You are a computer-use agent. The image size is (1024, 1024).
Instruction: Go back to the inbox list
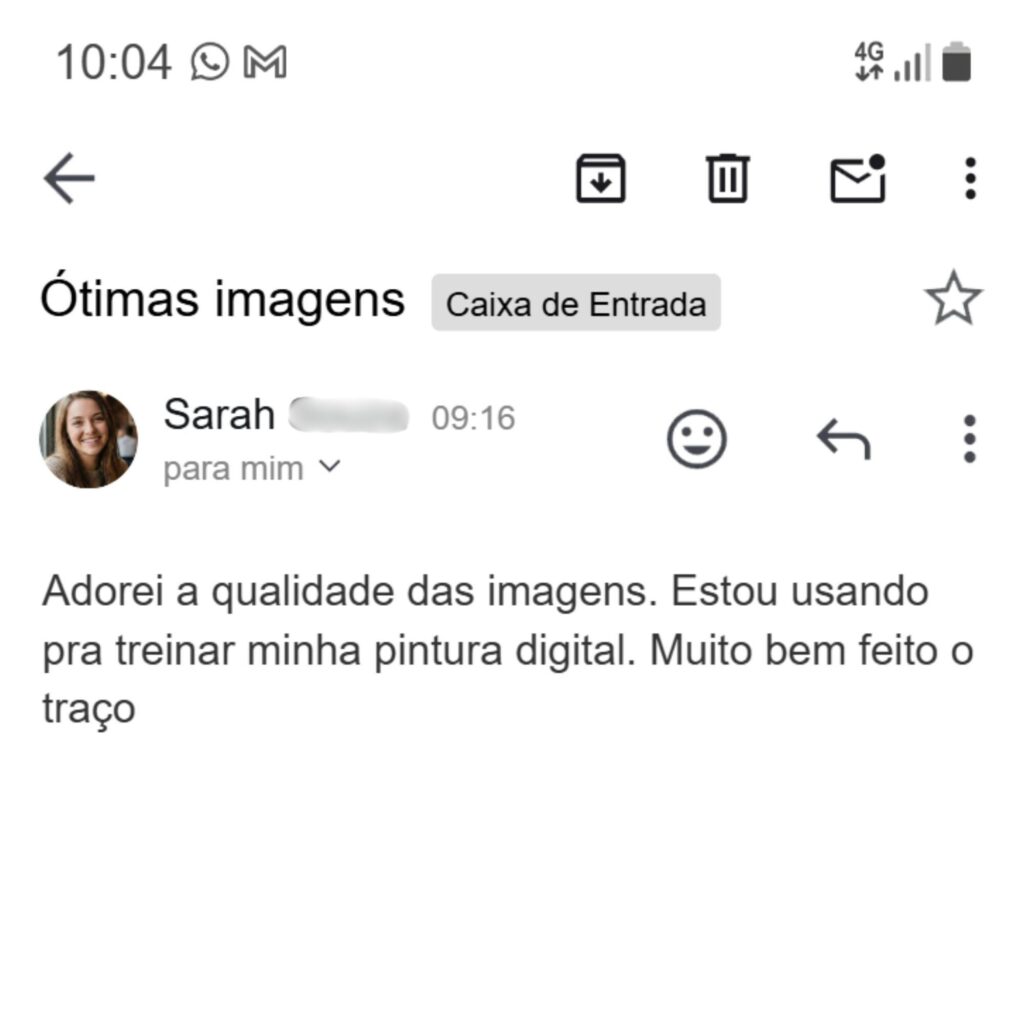[x=69, y=180]
